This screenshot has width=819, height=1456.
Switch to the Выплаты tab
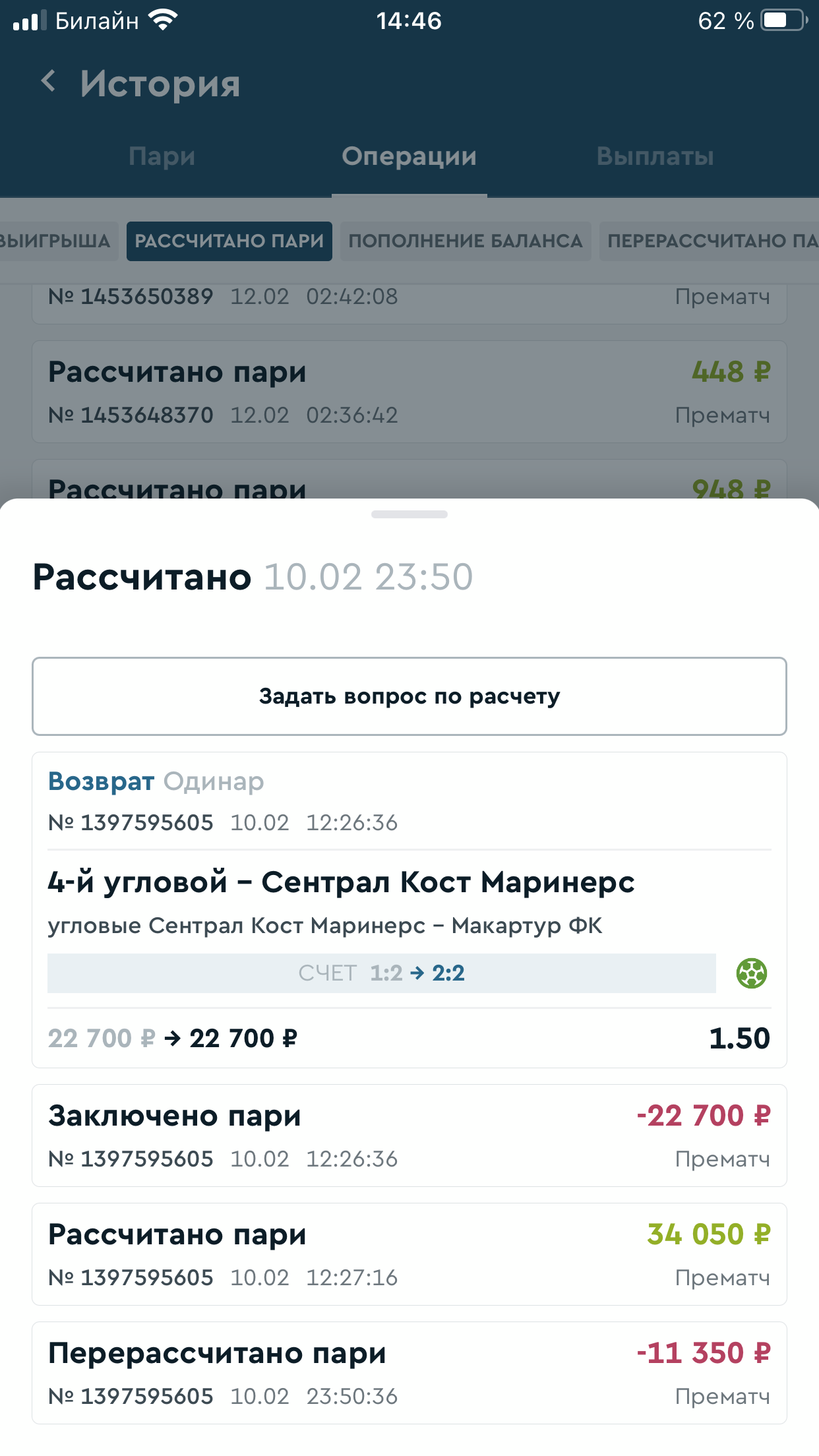coord(655,157)
